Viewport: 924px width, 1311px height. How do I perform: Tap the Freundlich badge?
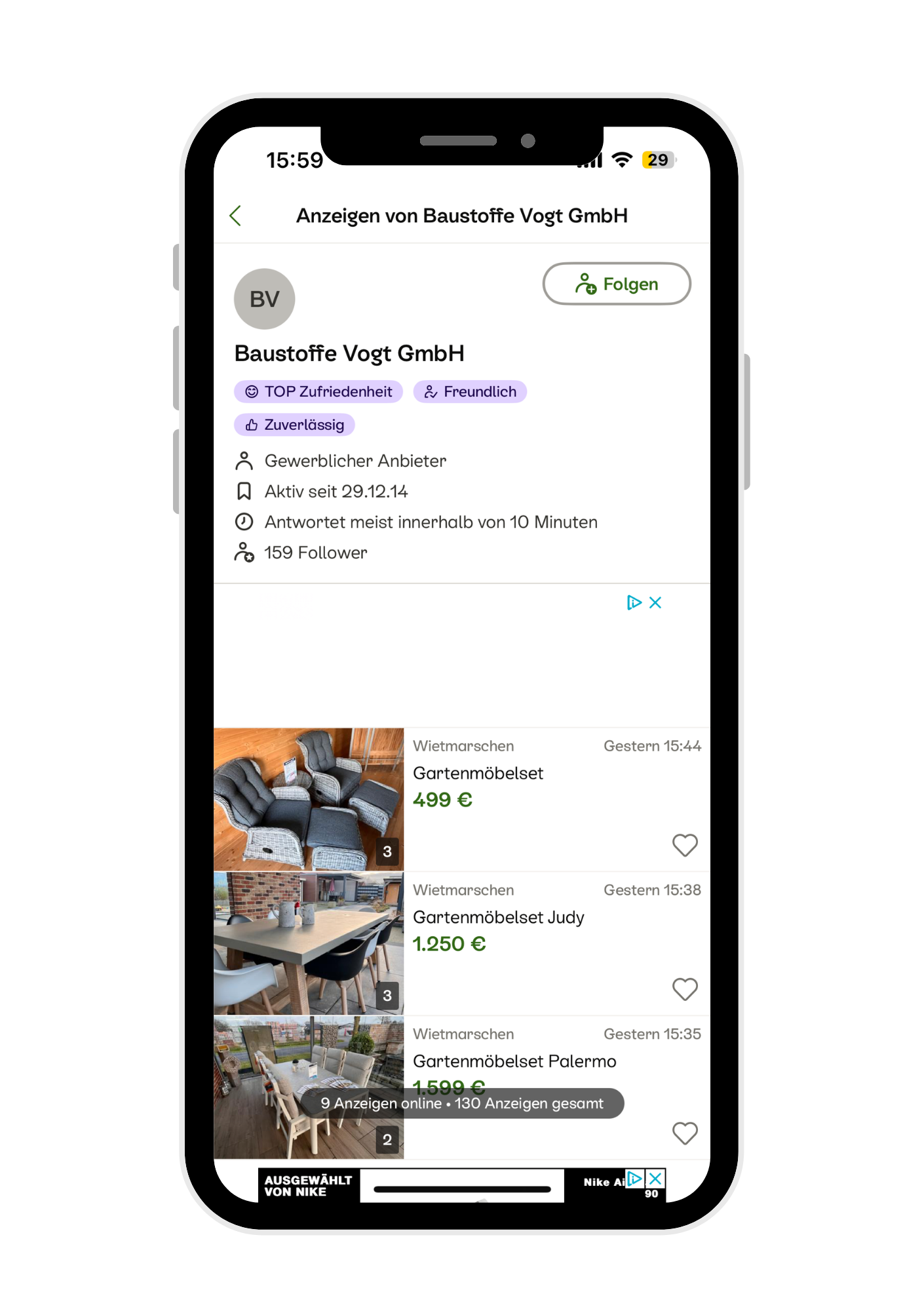pos(470,391)
